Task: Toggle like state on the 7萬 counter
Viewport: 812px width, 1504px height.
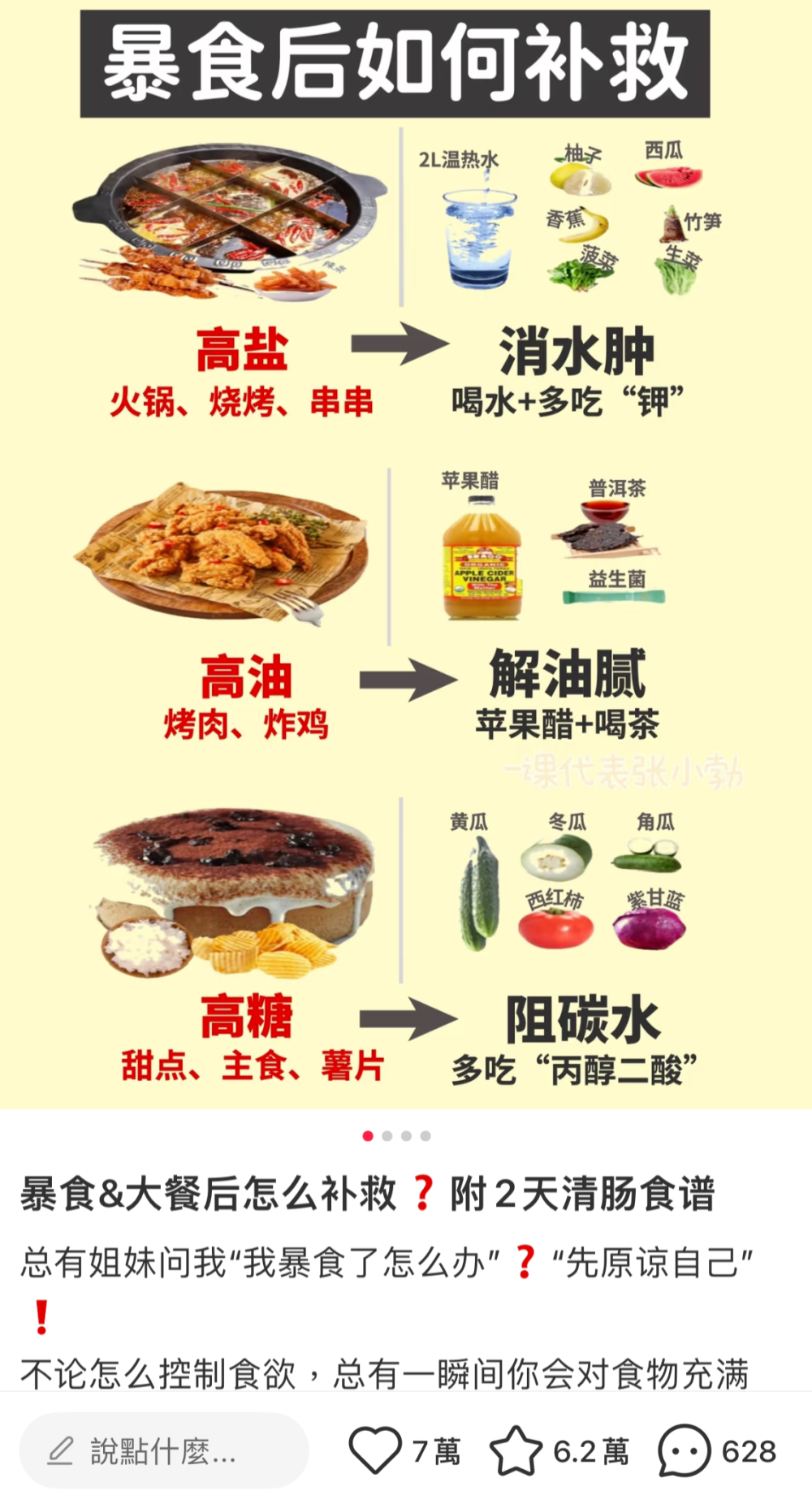Action: (x=433, y=1453)
